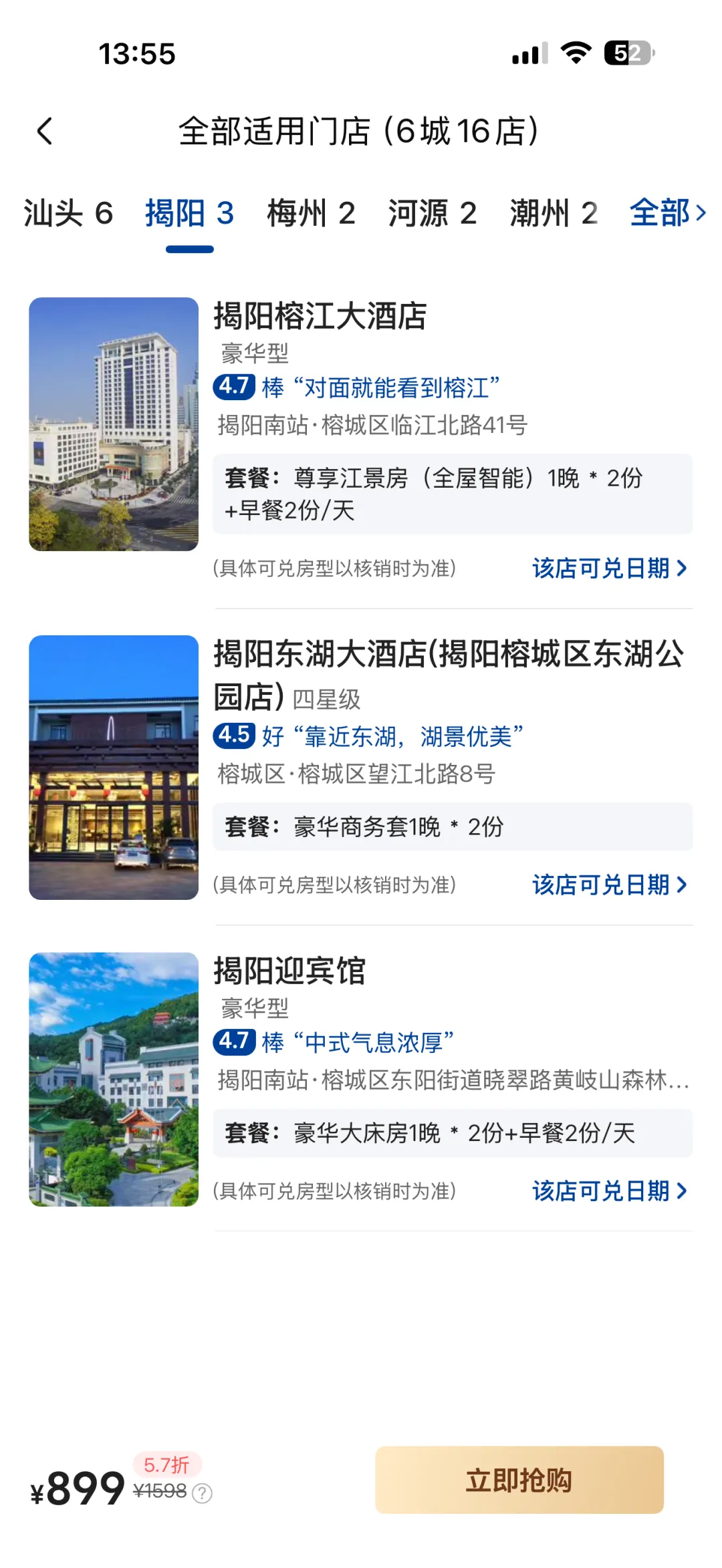Viewport: 722px width, 1568px height.
Task: Expand 全部 to see all cities
Action: tap(667, 214)
